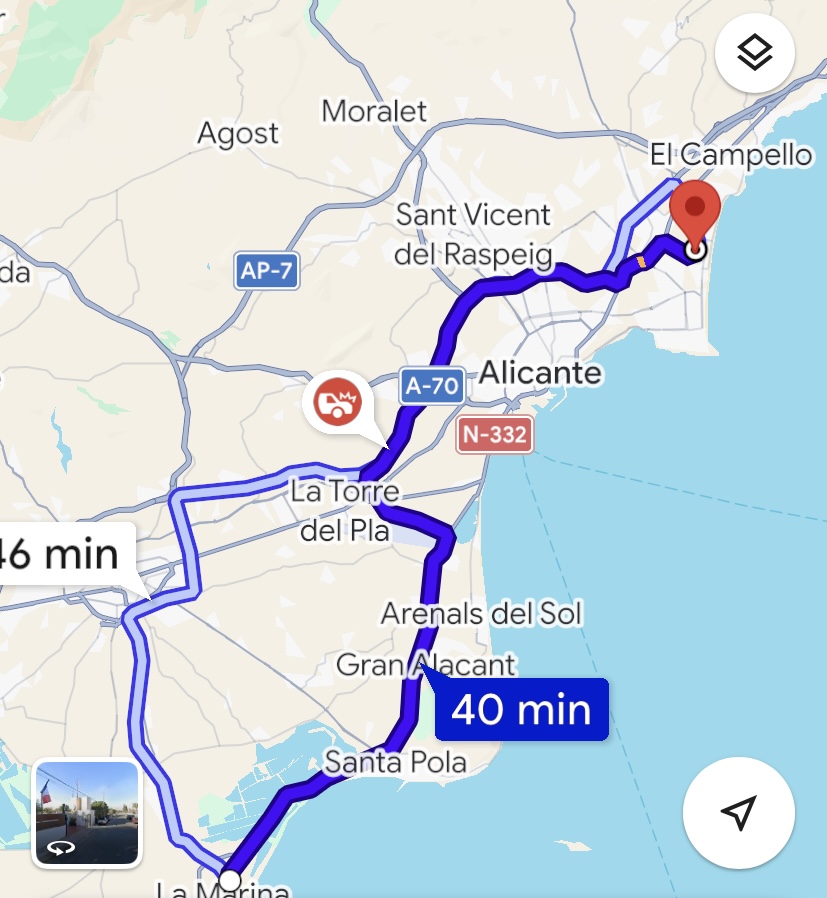827x898 pixels.
Task: Open the Street View thumbnail
Action: point(86,812)
